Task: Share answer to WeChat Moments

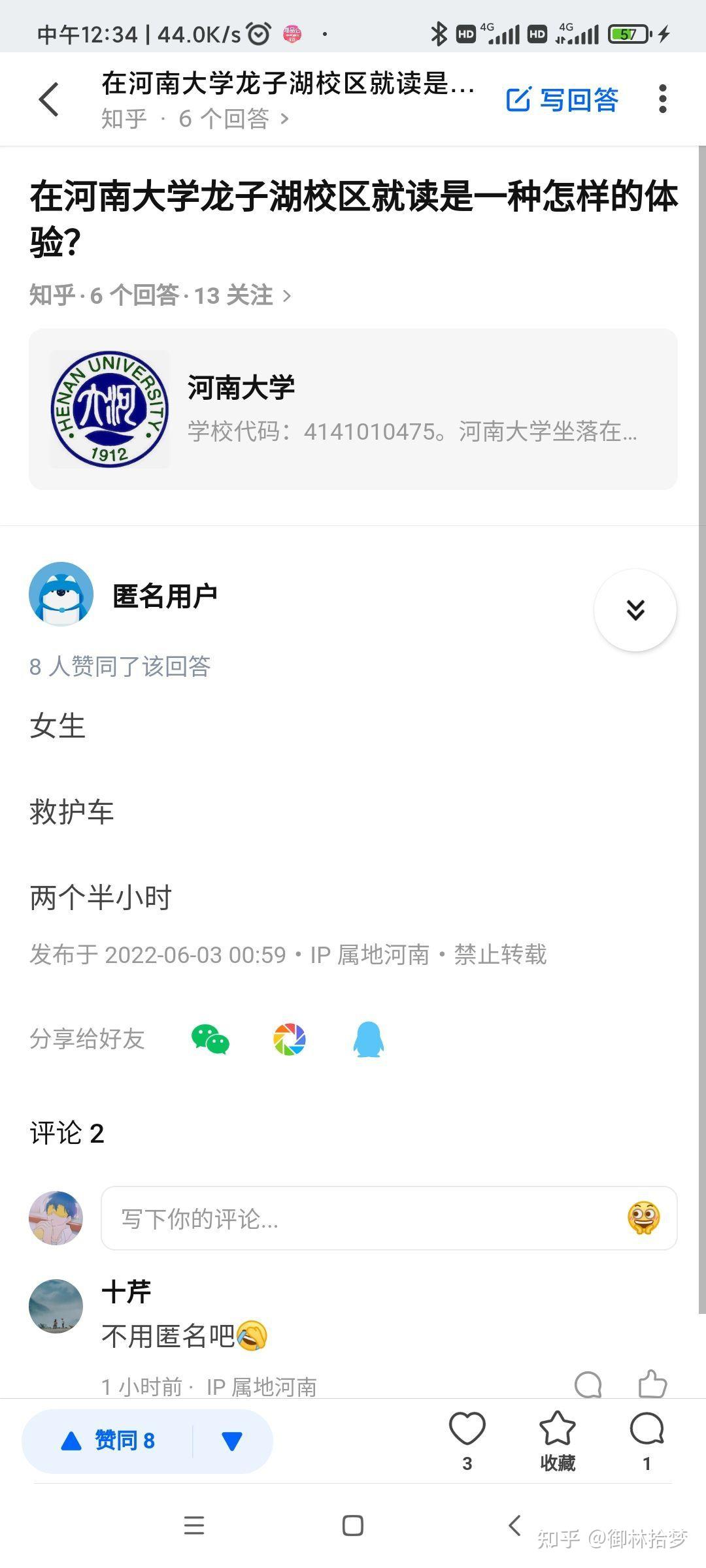Action: pos(290,1039)
